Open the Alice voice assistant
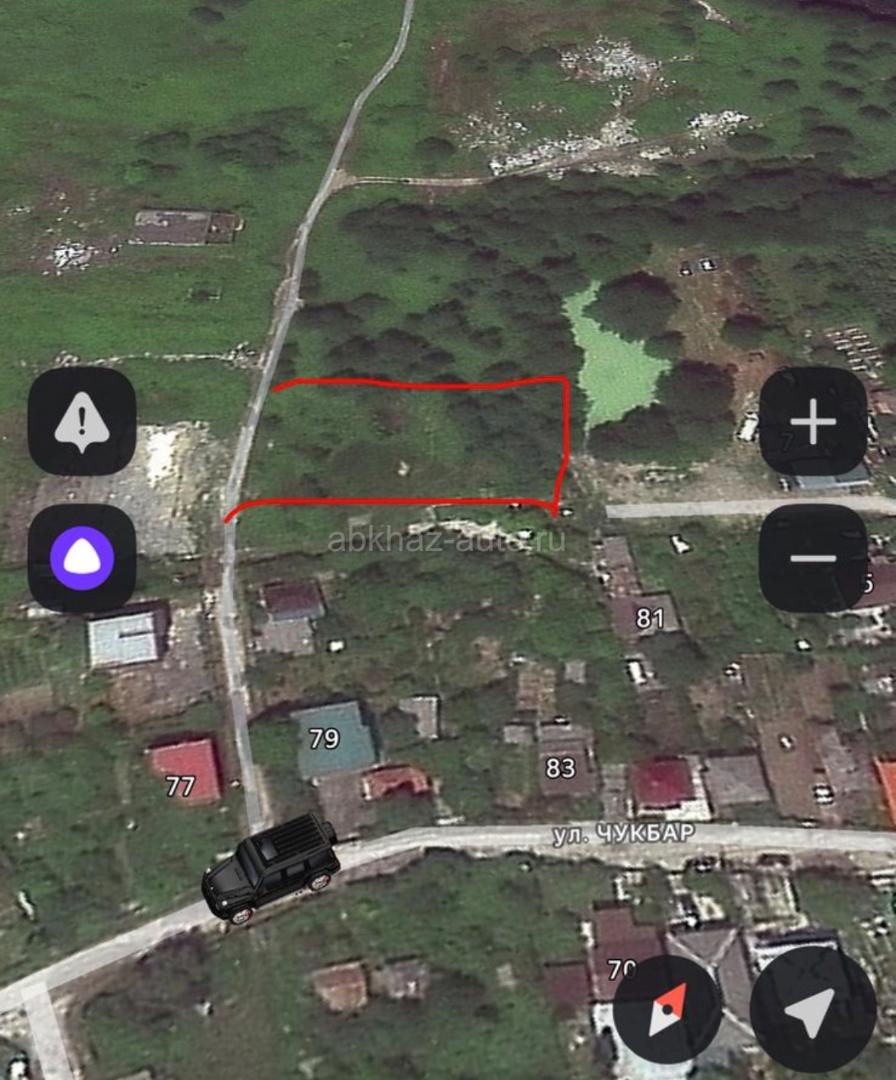The image size is (896, 1080). [x=82, y=559]
